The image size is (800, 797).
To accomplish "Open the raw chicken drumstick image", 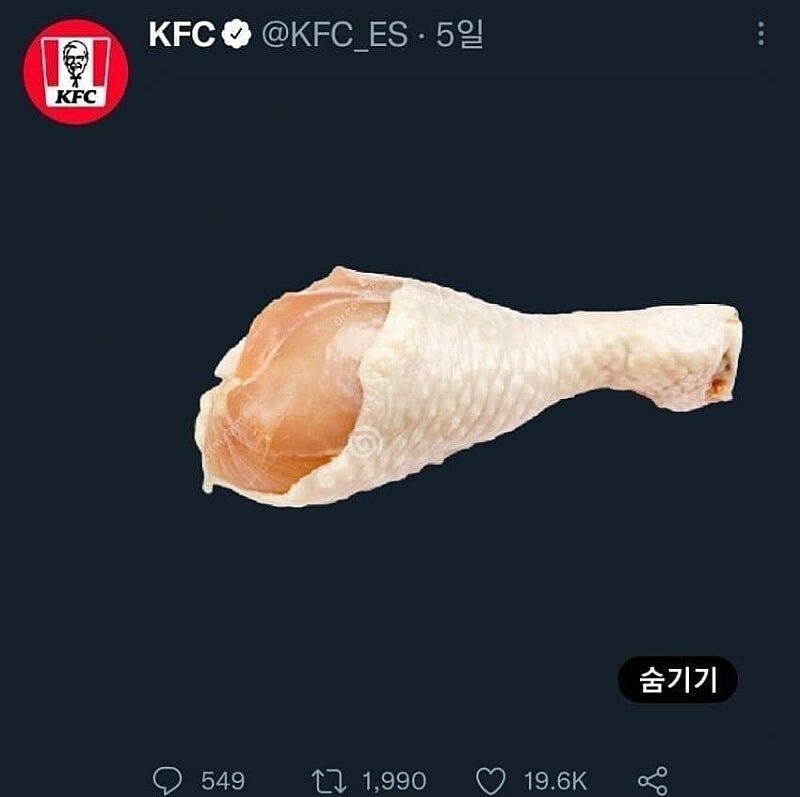I will (x=470, y=385).
